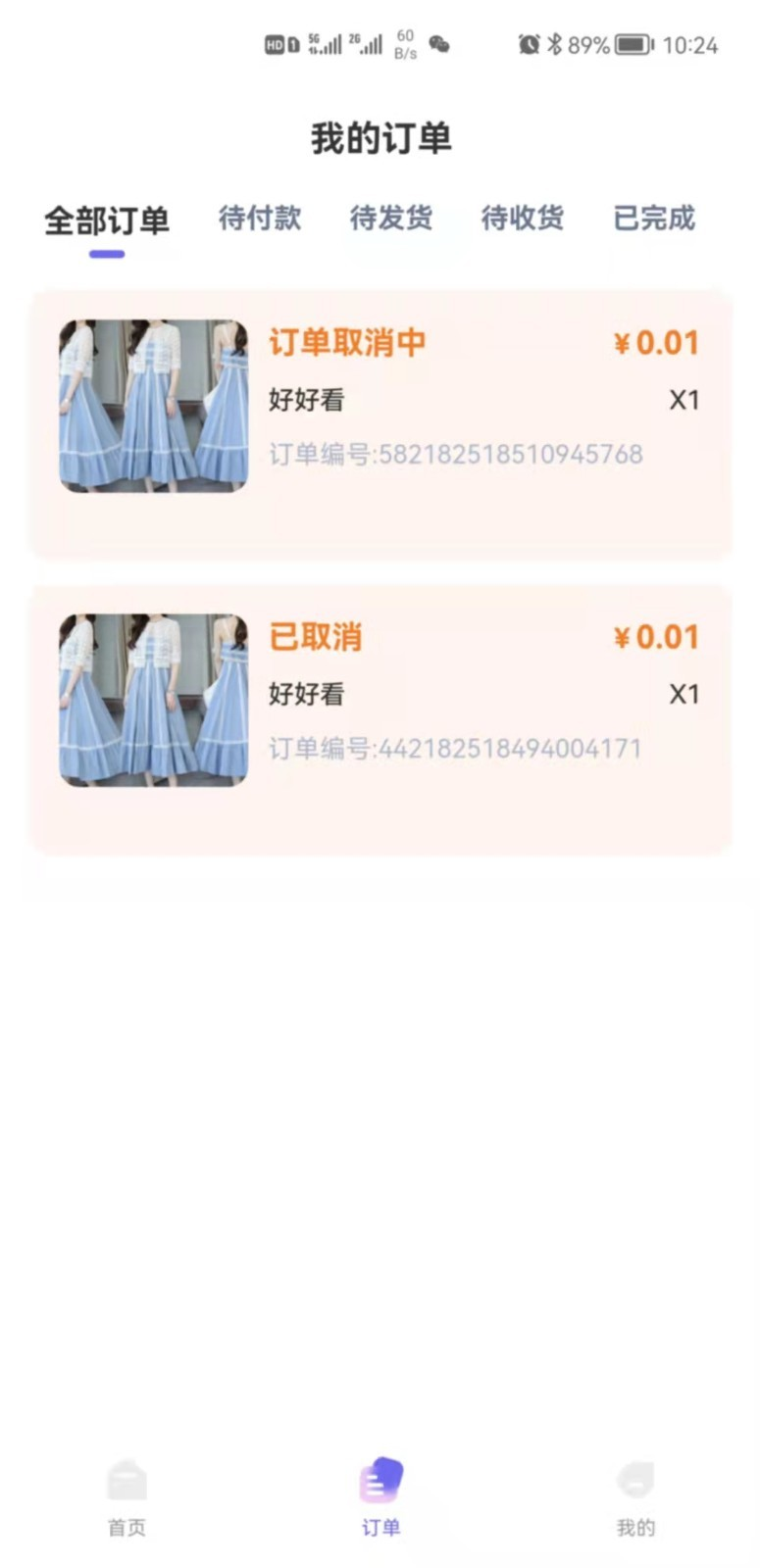Select the 已完成 tab
Image resolution: width=760 pixels, height=1568 pixels.
(x=653, y=220)
